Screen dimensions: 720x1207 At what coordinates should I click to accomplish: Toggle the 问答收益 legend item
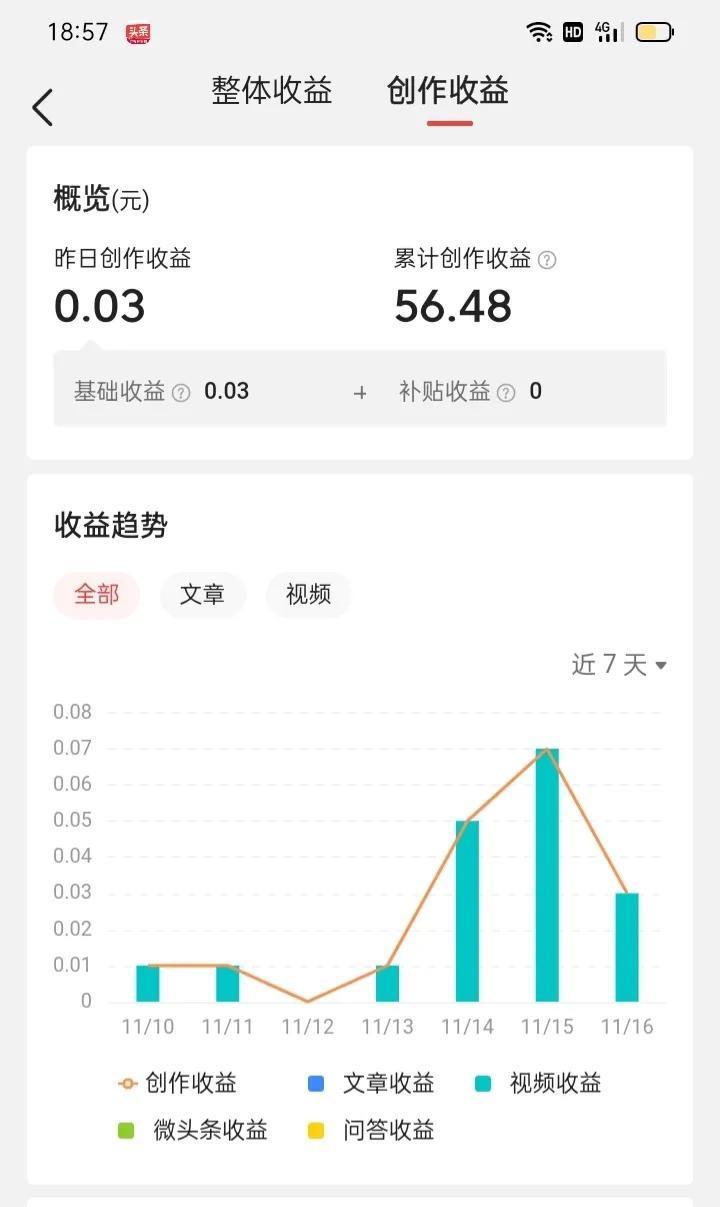coord(371,1131)
